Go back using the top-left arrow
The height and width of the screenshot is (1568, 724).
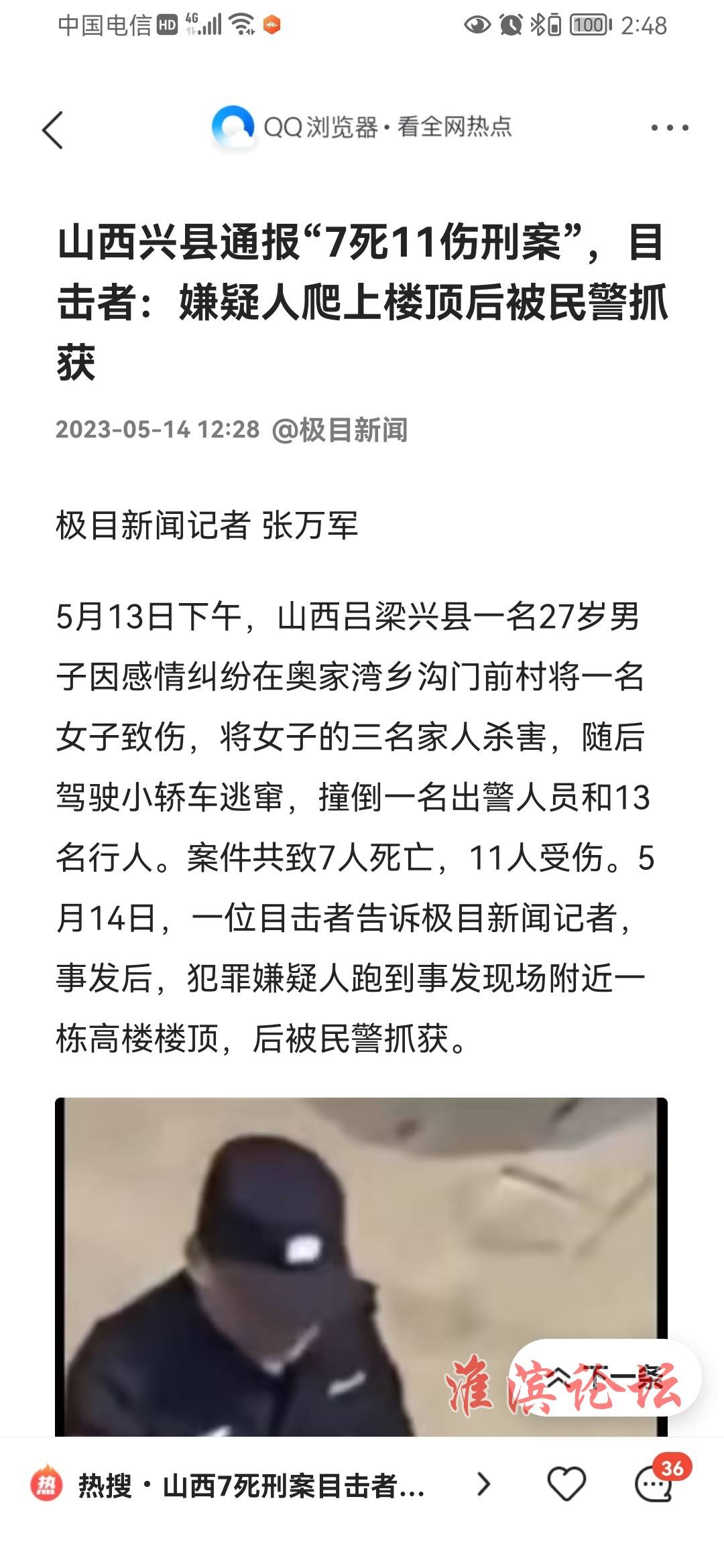[x=52, y=129]
